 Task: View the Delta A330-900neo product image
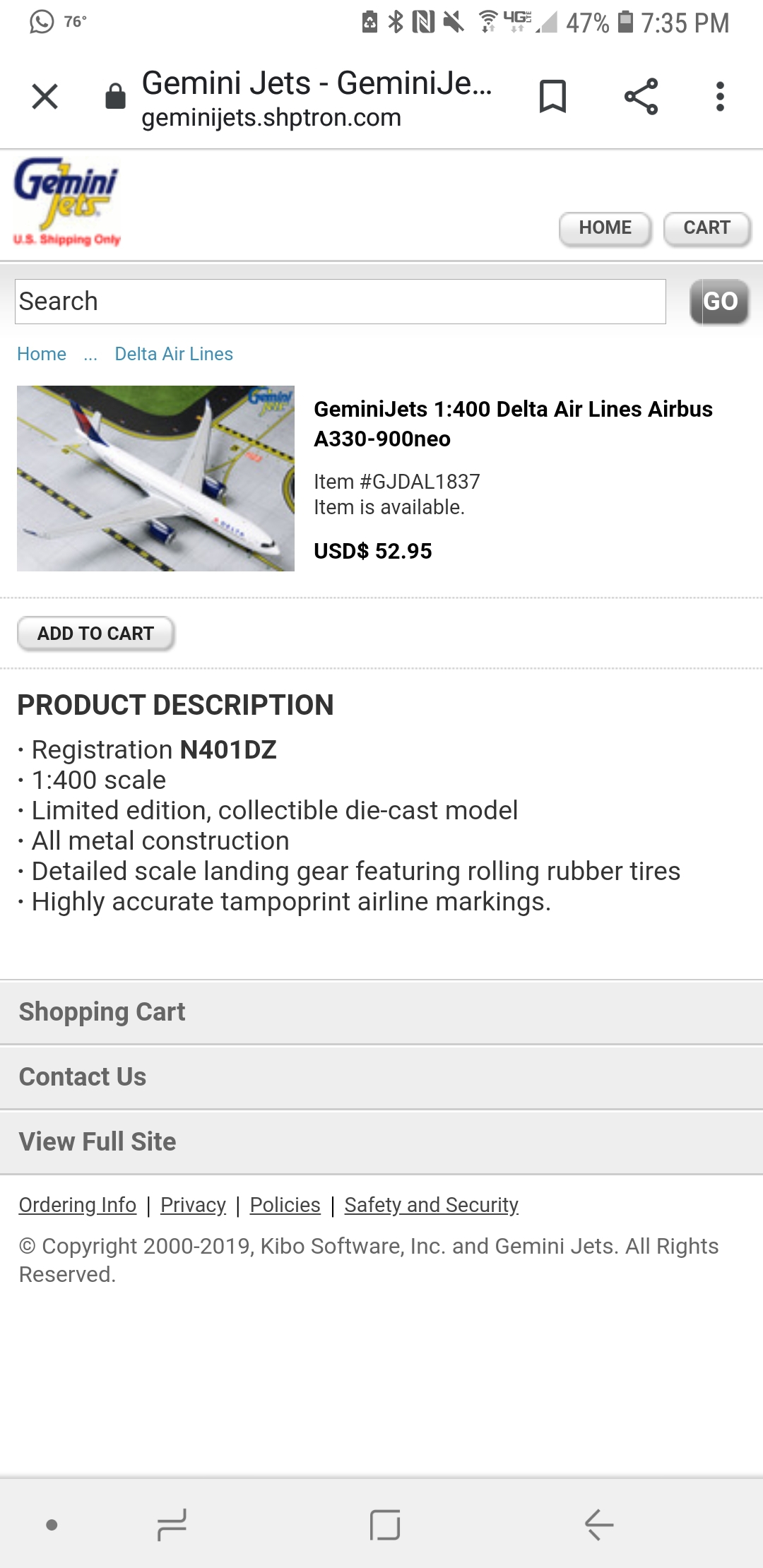pos(155,478)
